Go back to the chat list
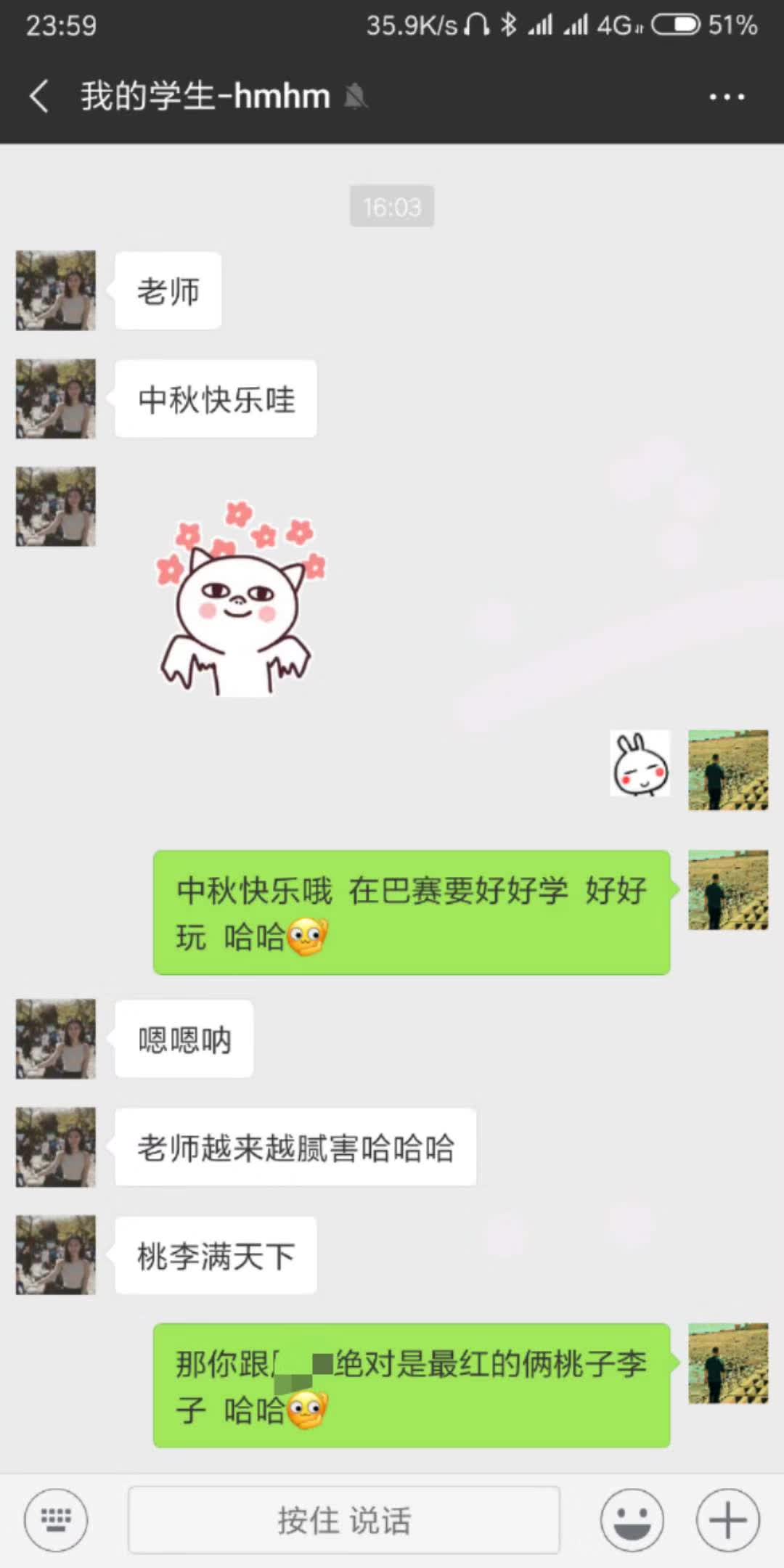This screenshot has height=1568, width=784. [x=39, y=97]
